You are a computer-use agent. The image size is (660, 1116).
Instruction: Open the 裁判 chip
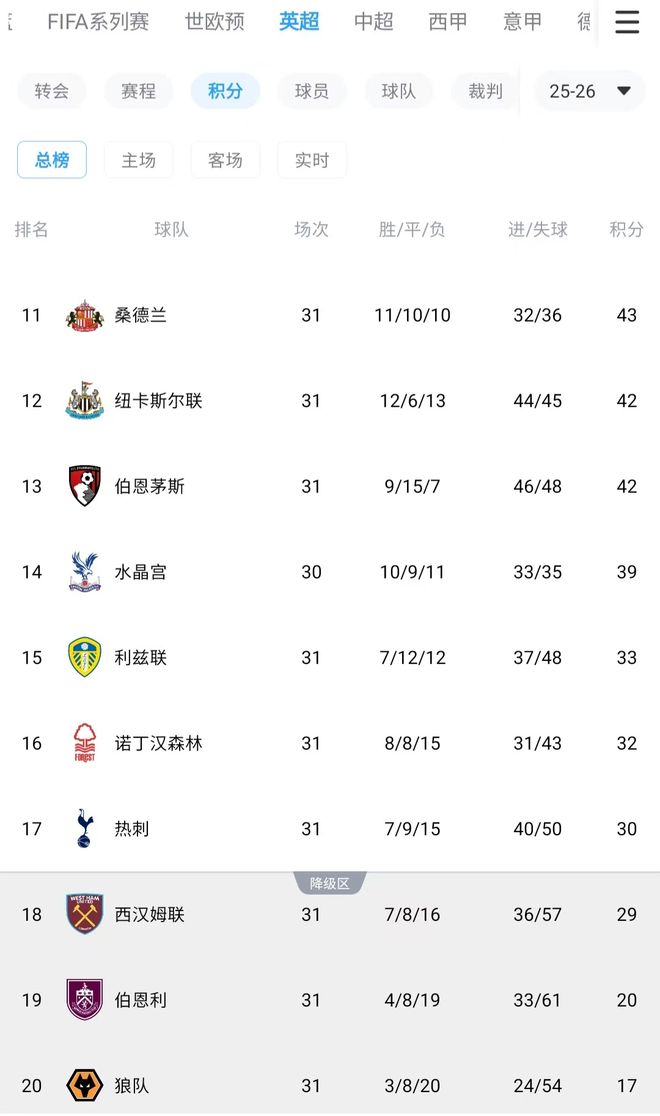pos(485,91)
